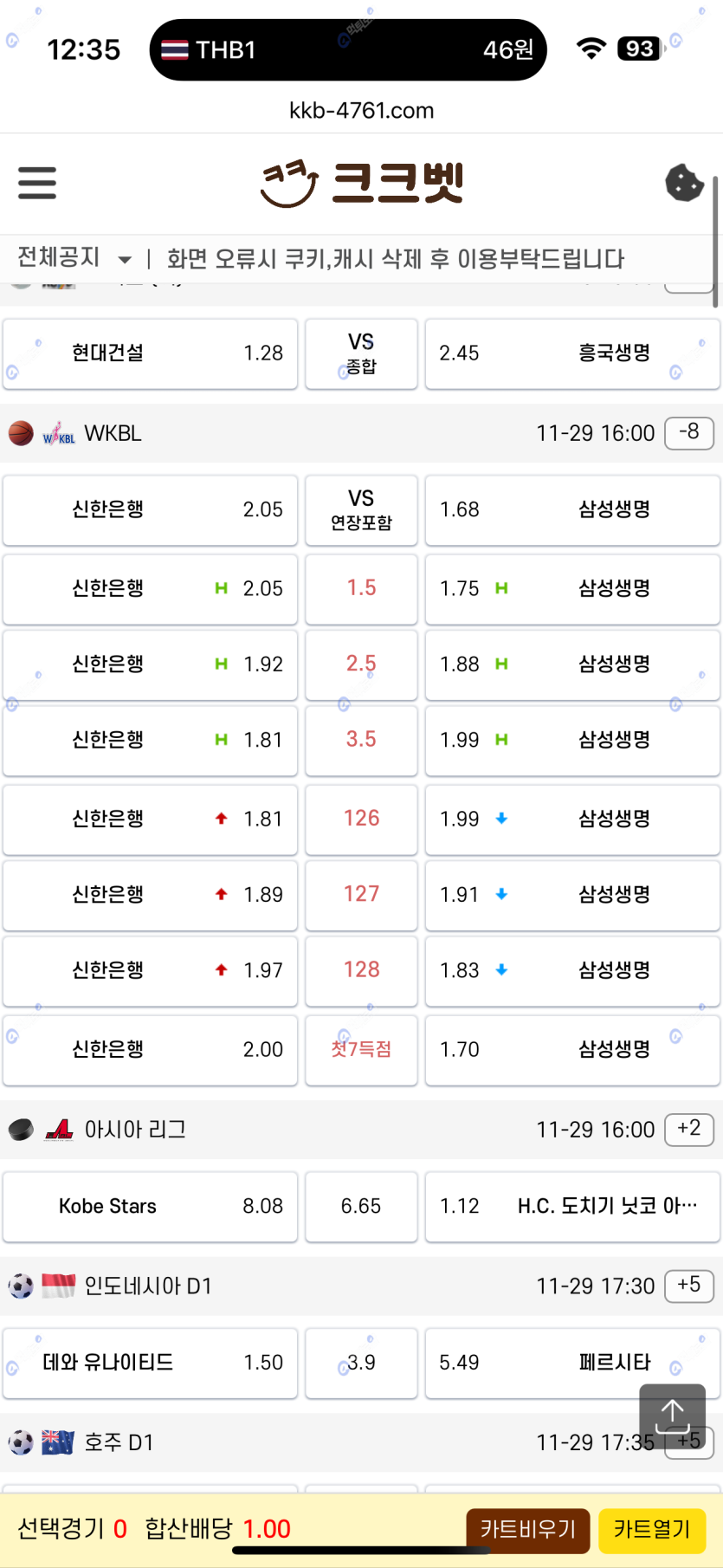Collapse WKBL extra markets with -8 button

click(688, 432)
